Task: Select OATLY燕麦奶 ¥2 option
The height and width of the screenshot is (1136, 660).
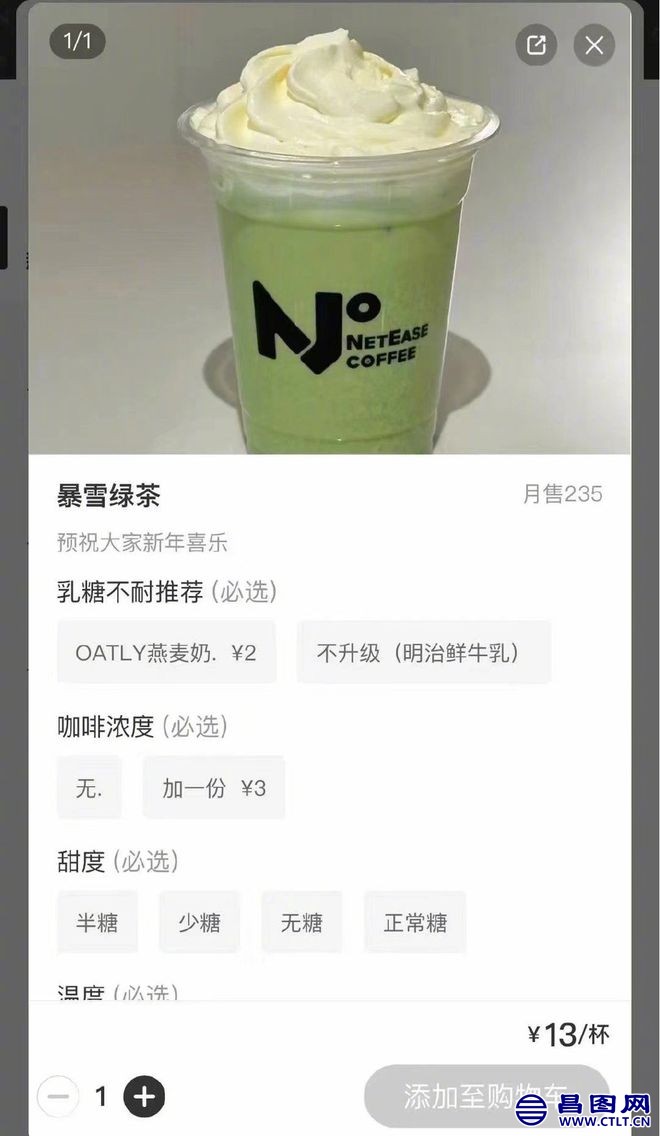Action: point(166,652)
